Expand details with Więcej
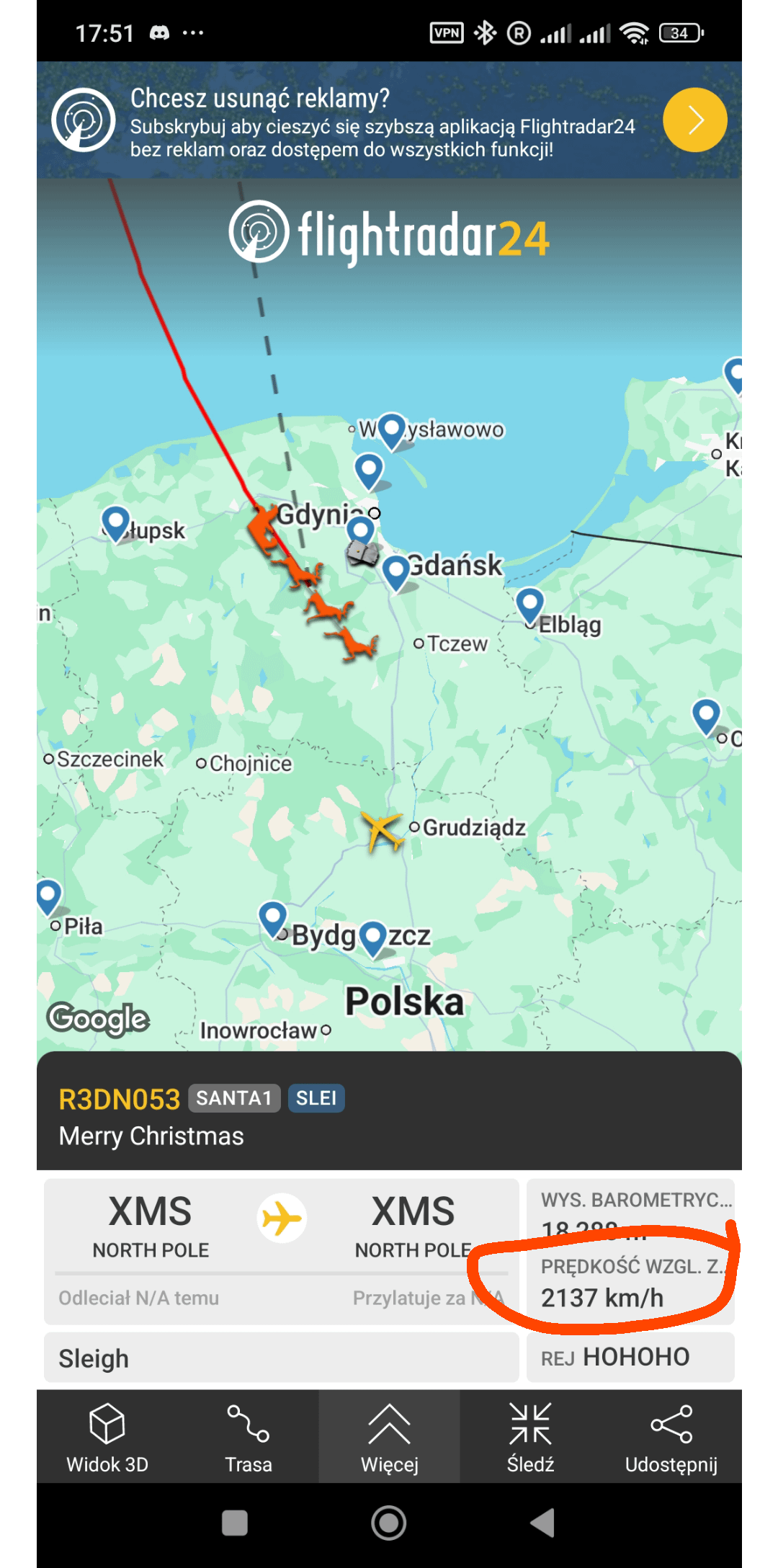 [389, 1437]
